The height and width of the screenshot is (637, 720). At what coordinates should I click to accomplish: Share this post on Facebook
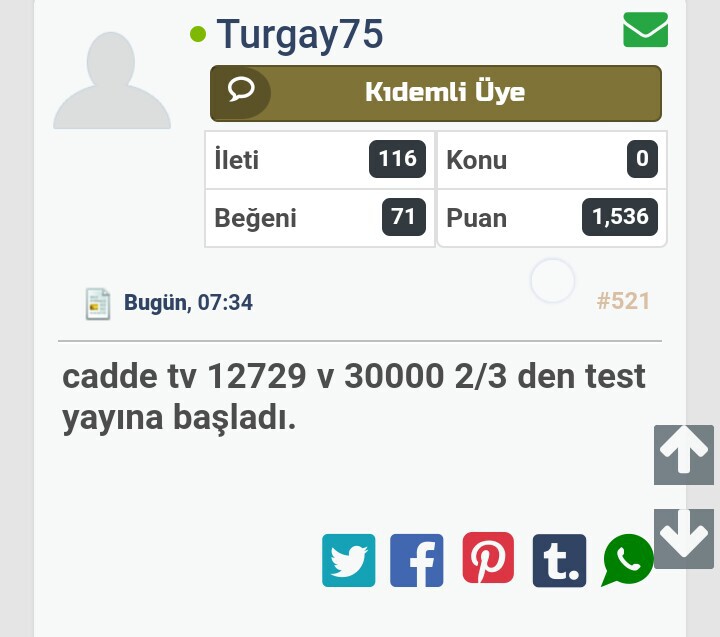coord(416,560)
